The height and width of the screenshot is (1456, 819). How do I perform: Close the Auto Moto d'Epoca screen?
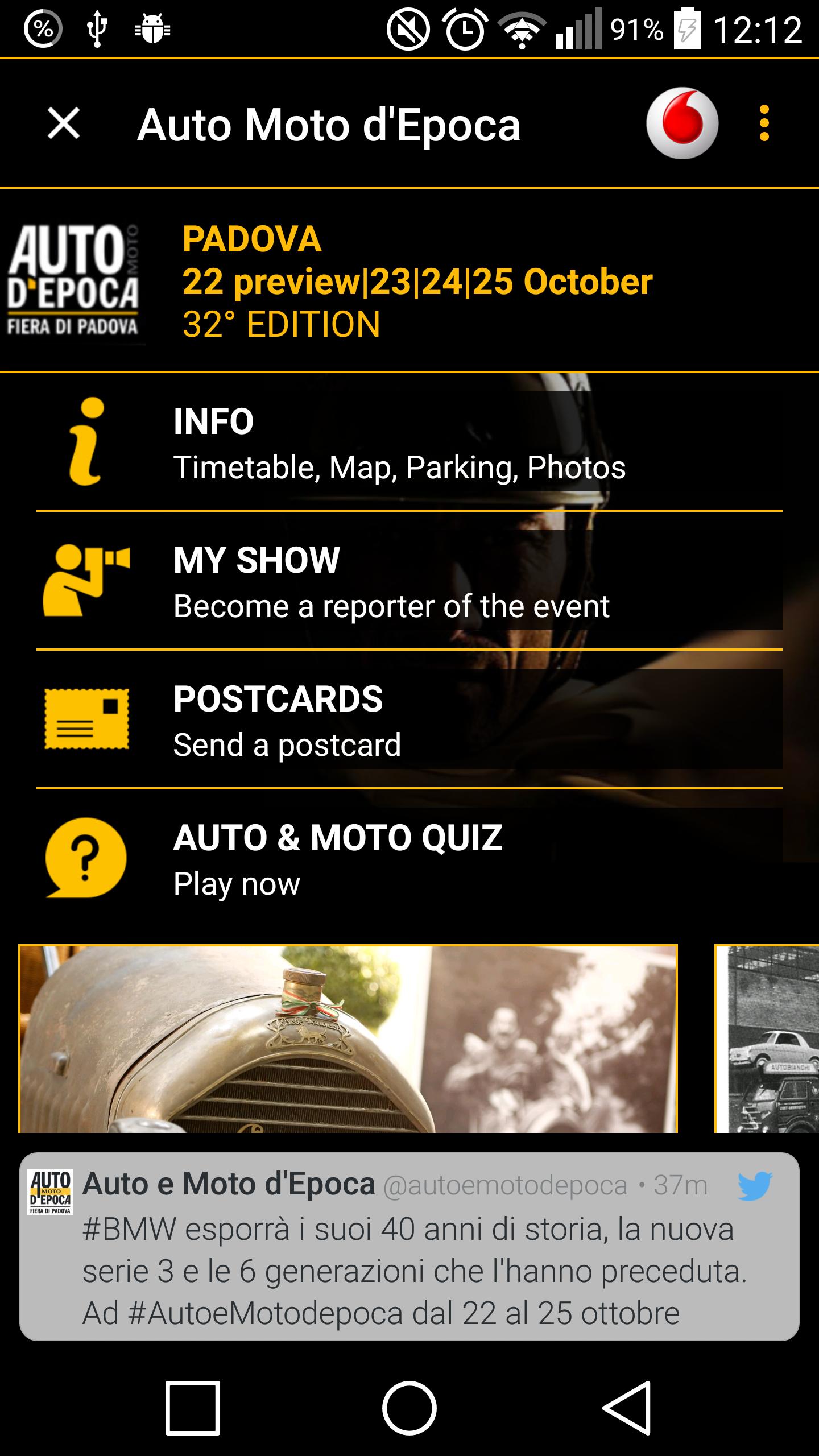pyautogui.click(x=63, y=123)
